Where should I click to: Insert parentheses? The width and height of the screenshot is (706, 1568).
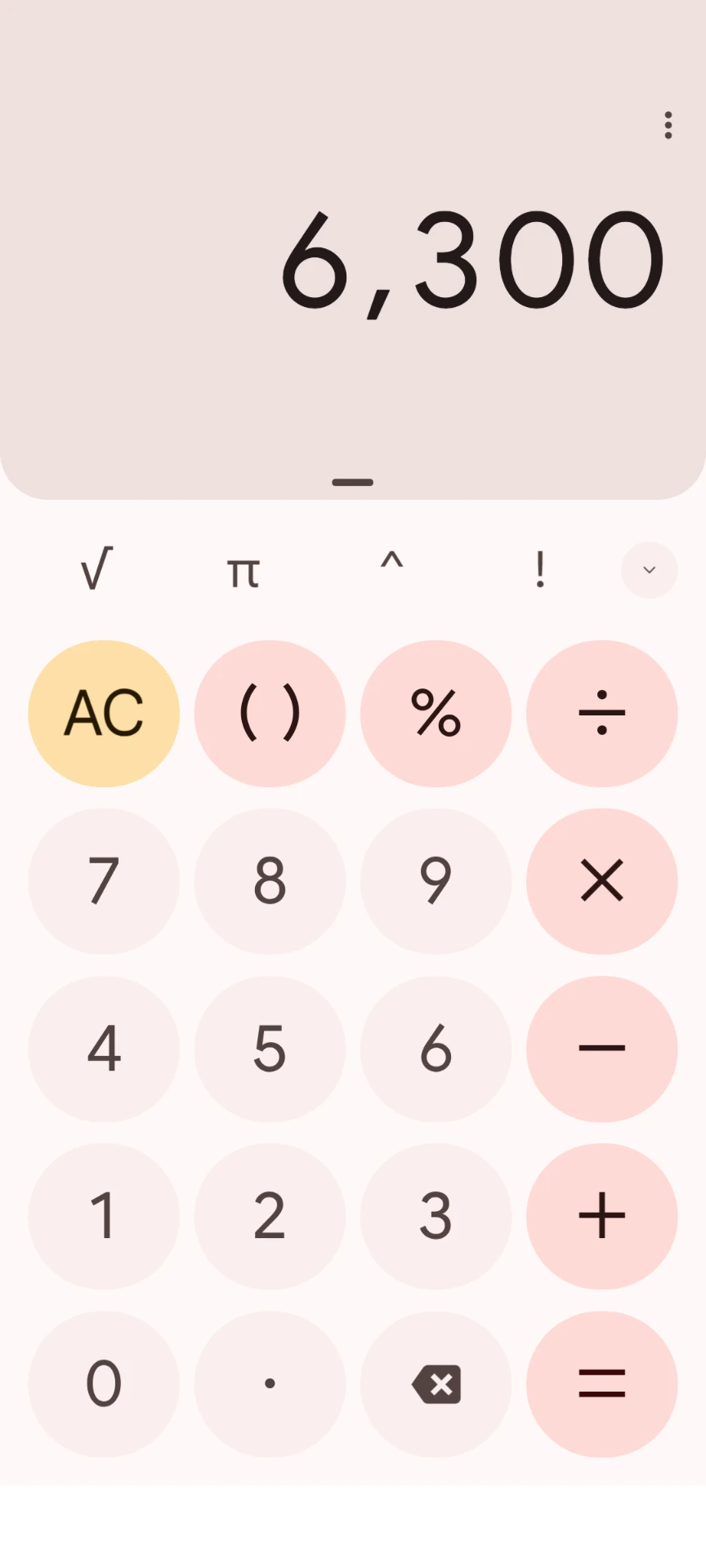(270, 714)
